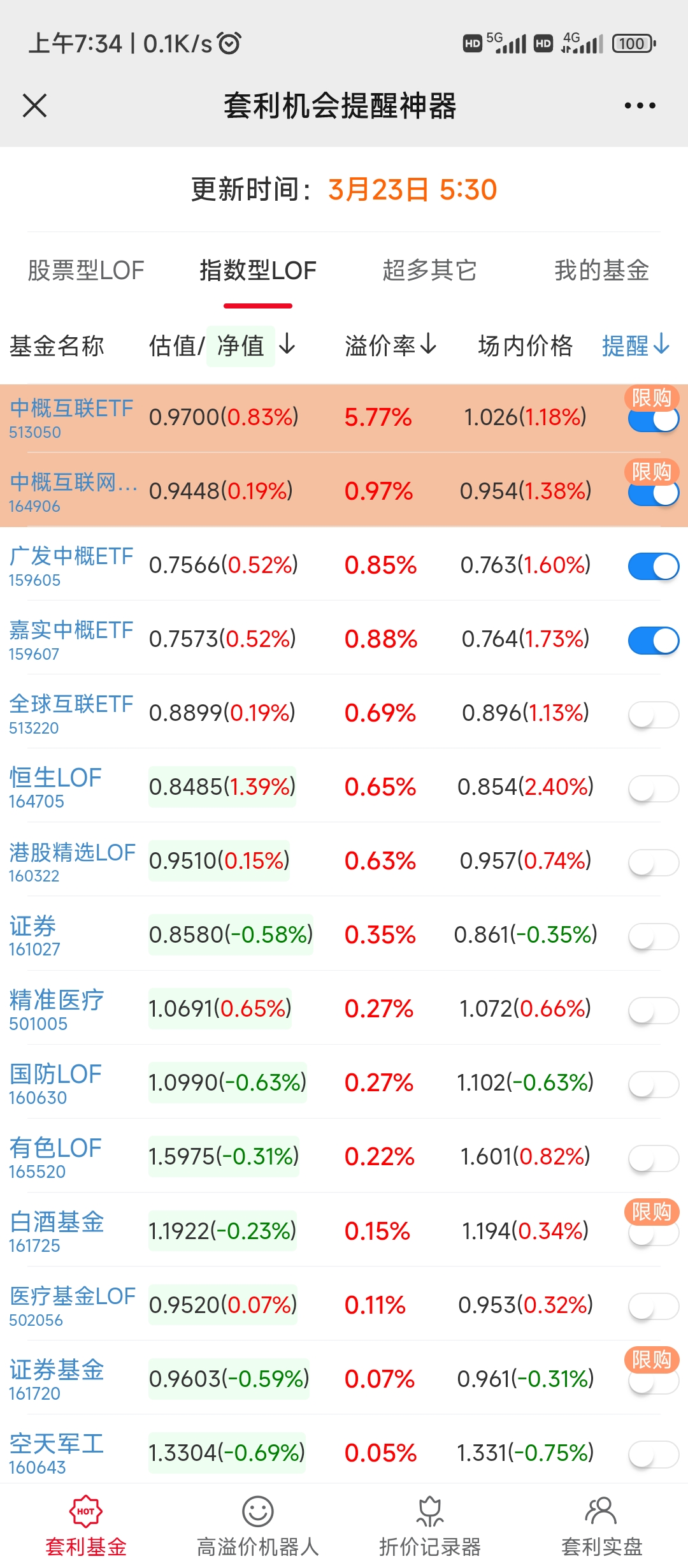Sort by the 提醒 column

(x=635, y=345)
